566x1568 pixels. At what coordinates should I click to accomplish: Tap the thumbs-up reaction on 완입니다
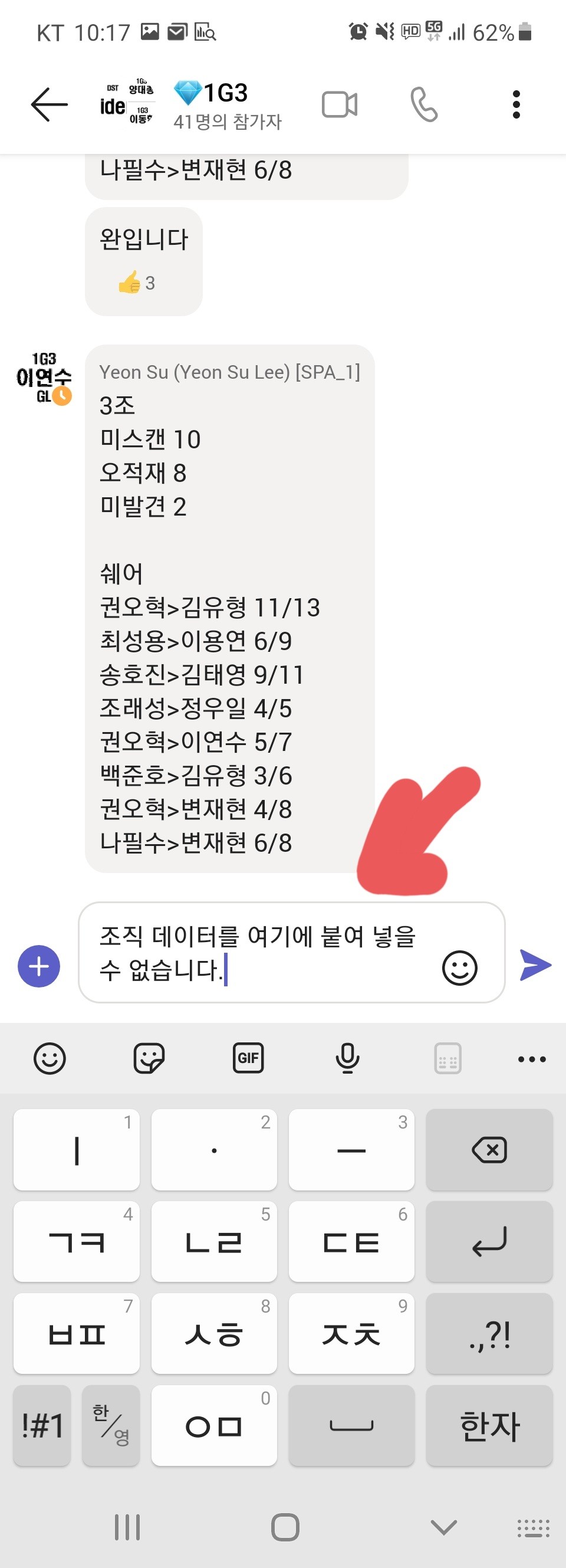point(137,283)
